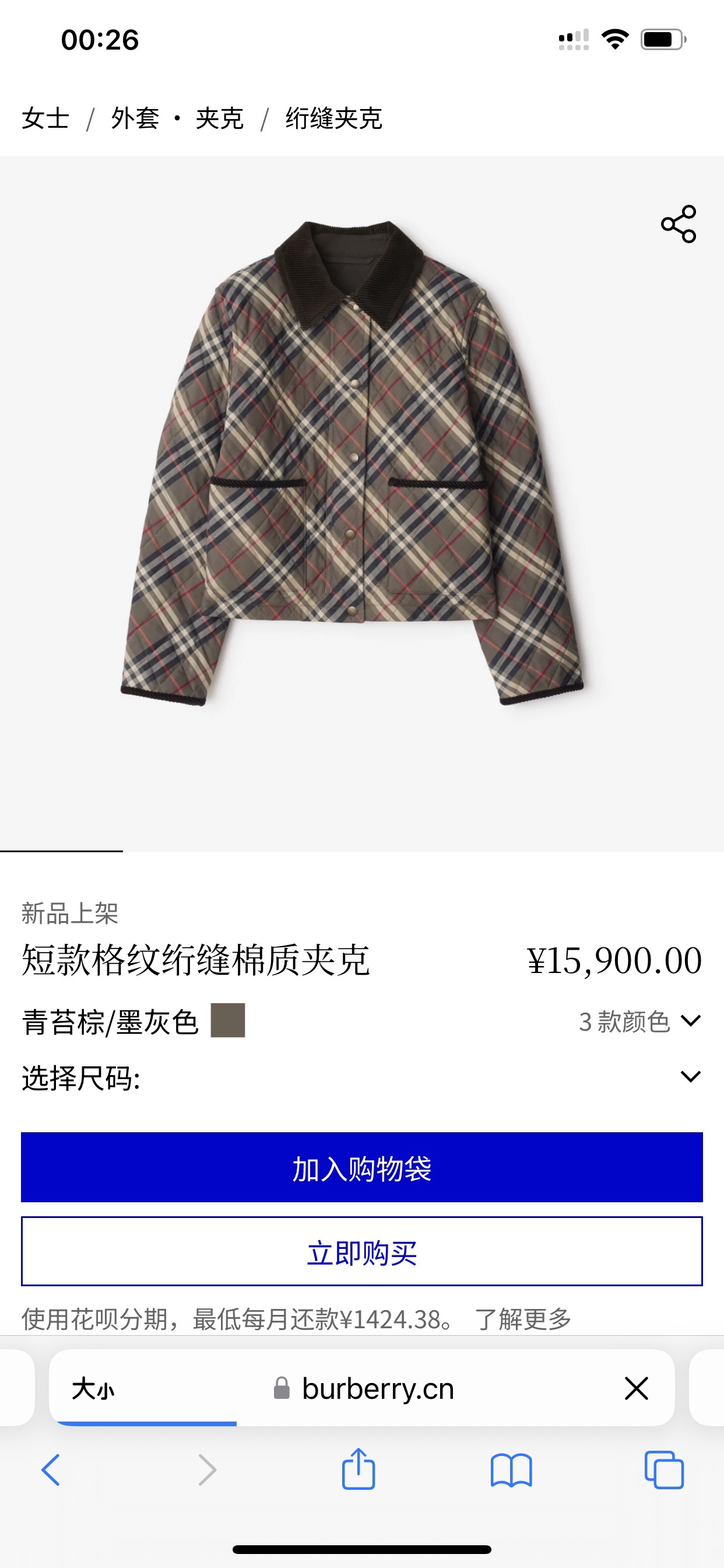Open Safari bookmarks
This screenshot has width=724, height=1568.
tap(511, 1470)
